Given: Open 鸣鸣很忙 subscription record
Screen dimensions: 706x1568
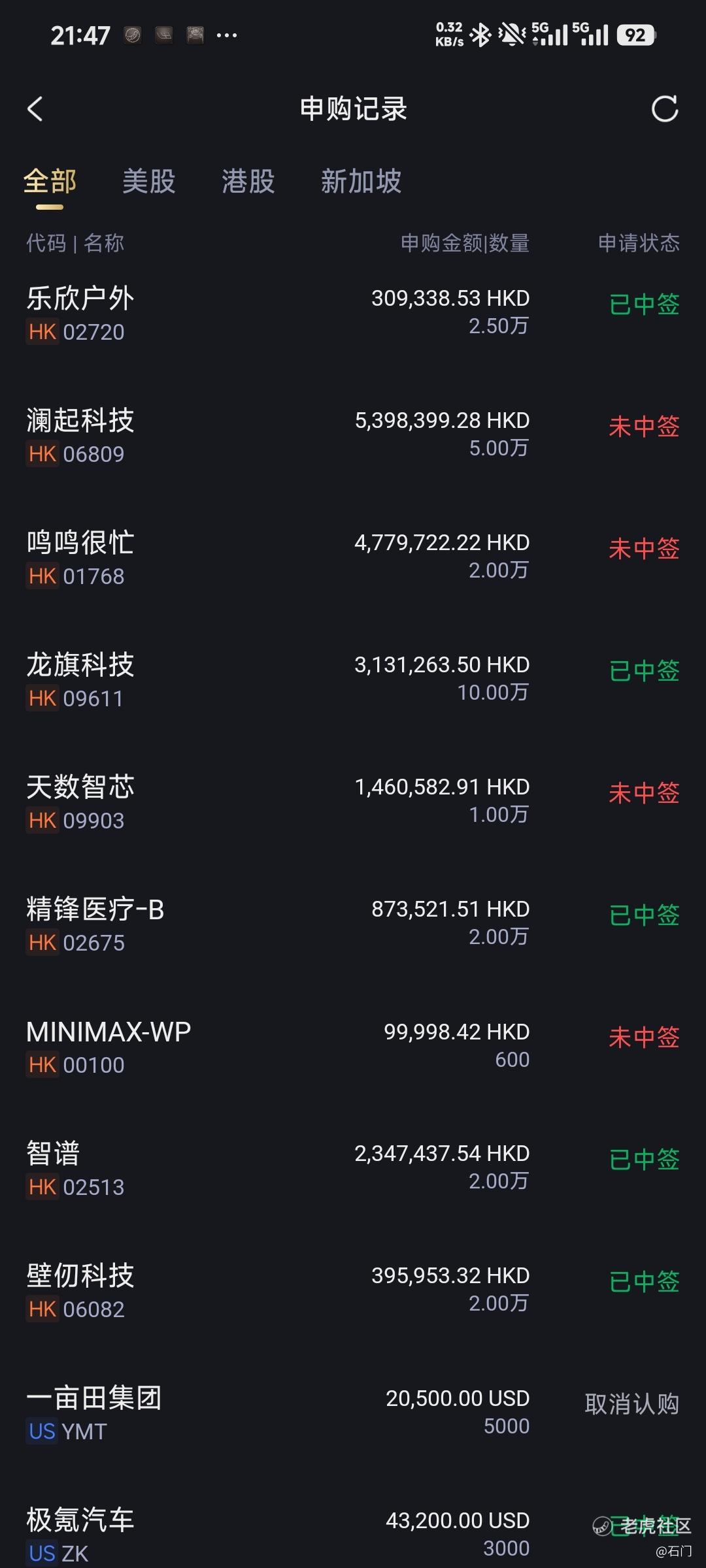Looking at the screenshot, I should click(353, 558).
